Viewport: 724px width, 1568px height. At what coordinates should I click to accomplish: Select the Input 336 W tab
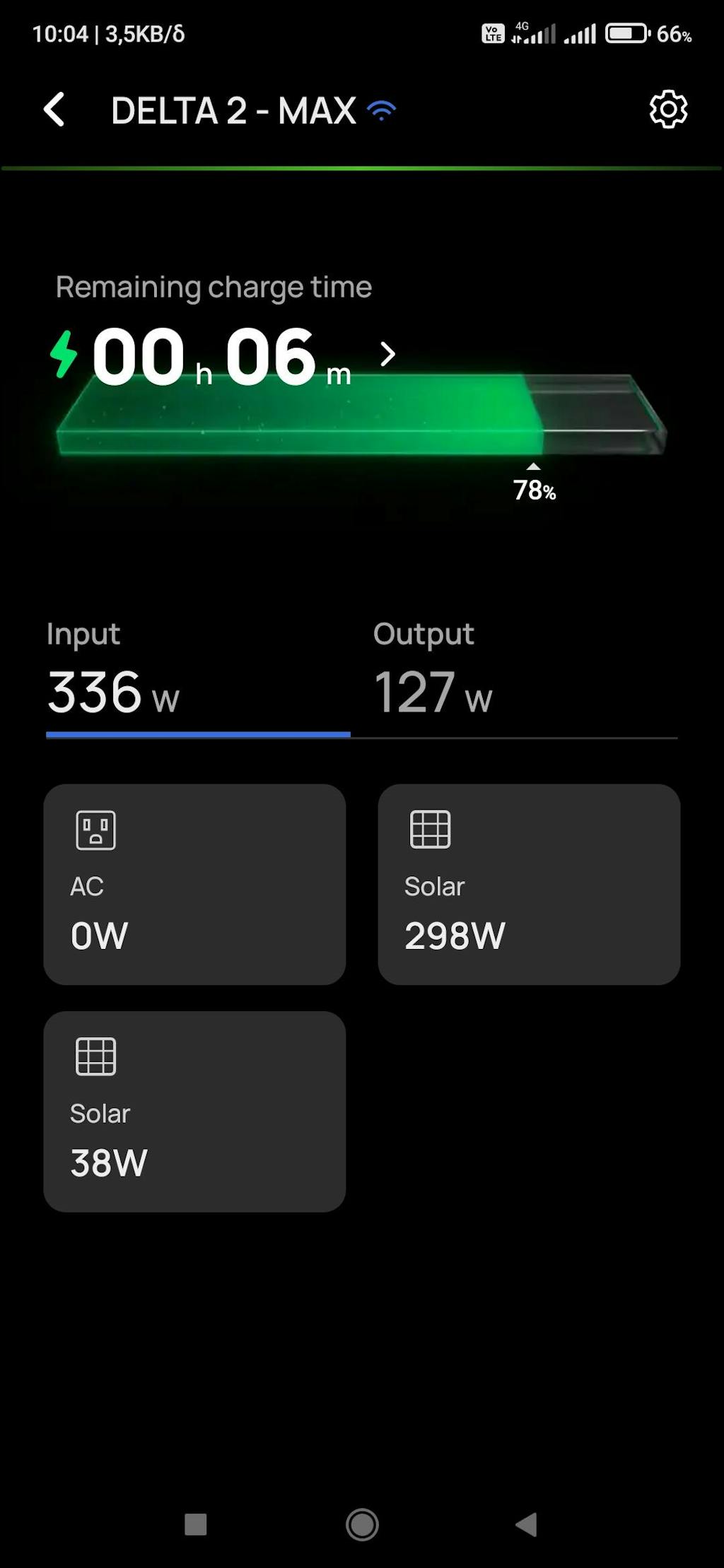pyautogui.click(x=197, y=678)
